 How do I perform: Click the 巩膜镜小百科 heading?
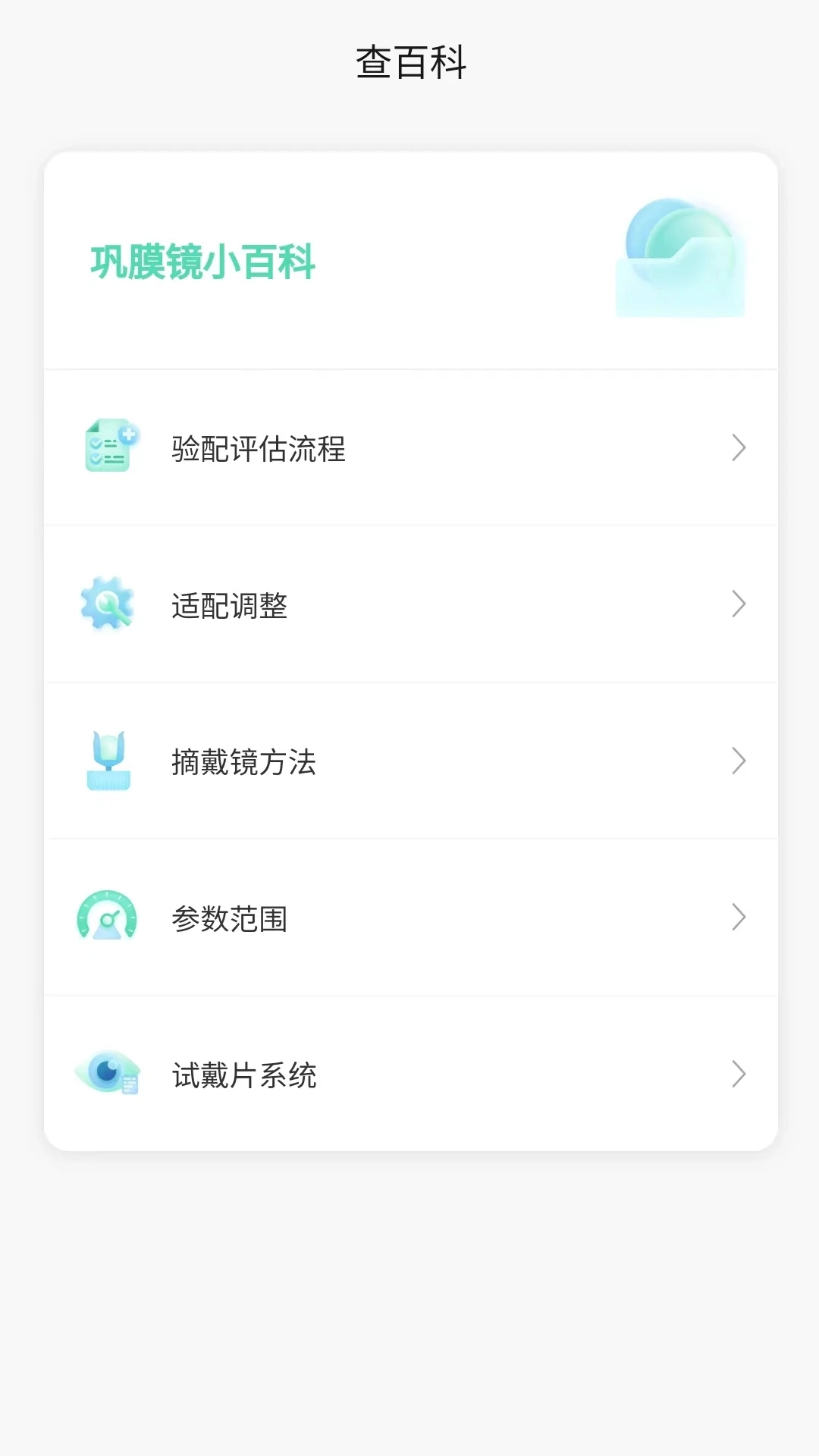[x=203, y=264]
